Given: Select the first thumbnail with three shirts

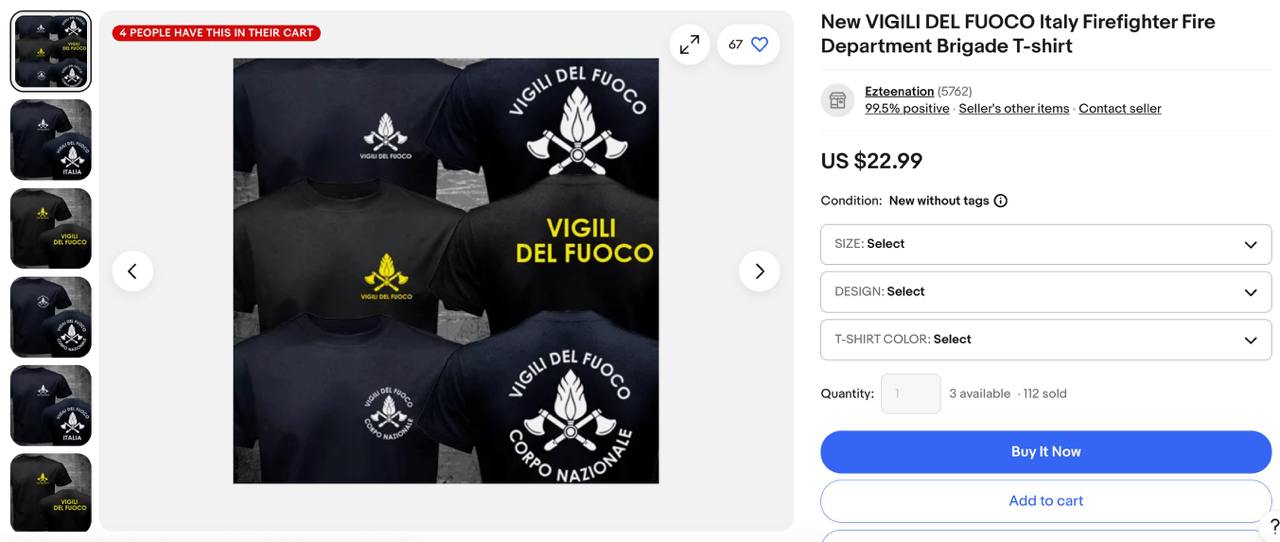Looking at the screenshot, I should pyautogui.click(x=51, y=51).
